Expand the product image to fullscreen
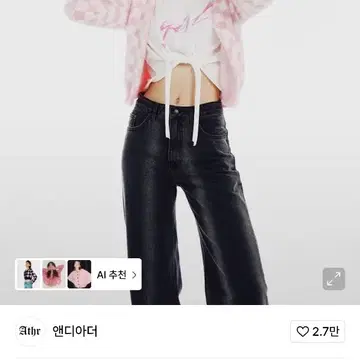The width and height of the screenshot is (360, 360). point(334,279)
